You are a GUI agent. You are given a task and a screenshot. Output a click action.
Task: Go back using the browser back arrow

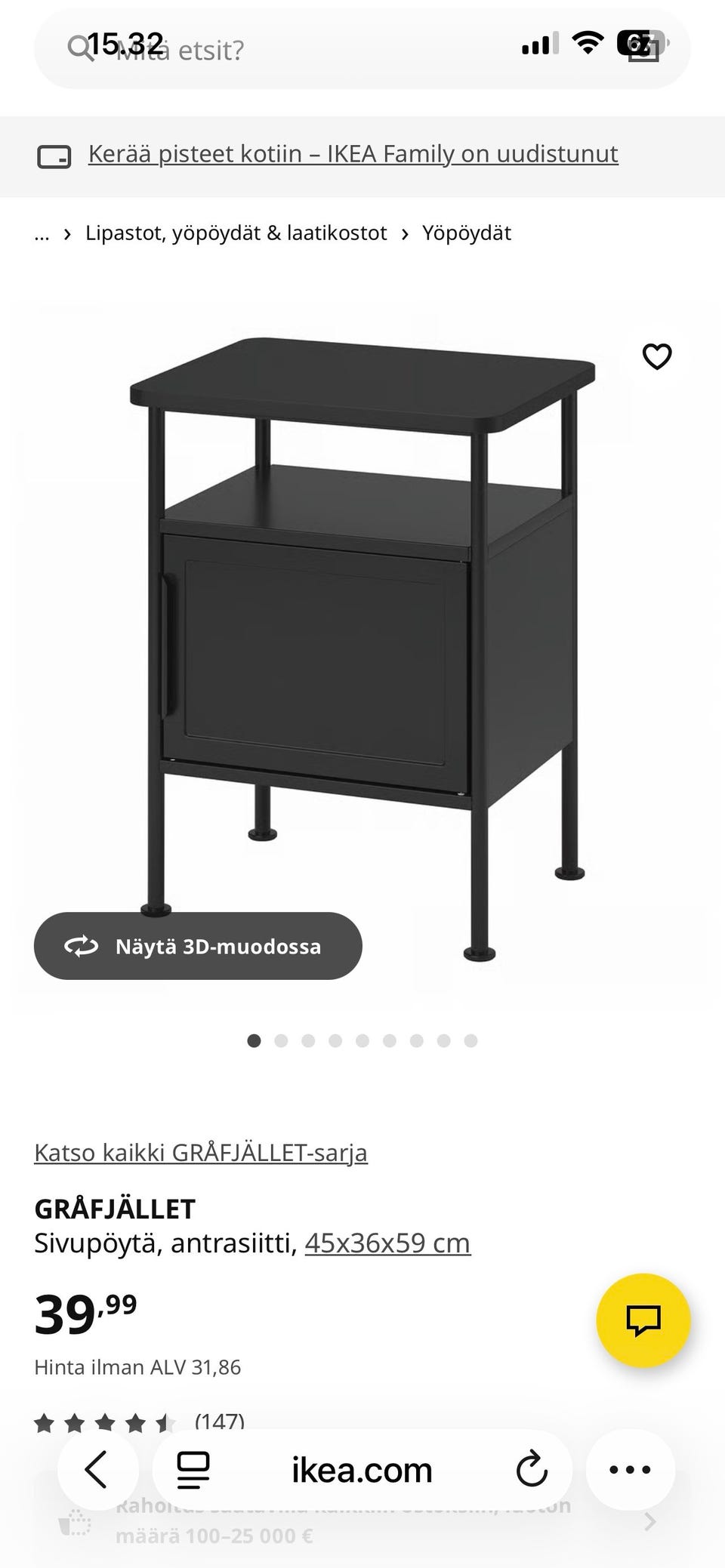(x=97, y=1469)
